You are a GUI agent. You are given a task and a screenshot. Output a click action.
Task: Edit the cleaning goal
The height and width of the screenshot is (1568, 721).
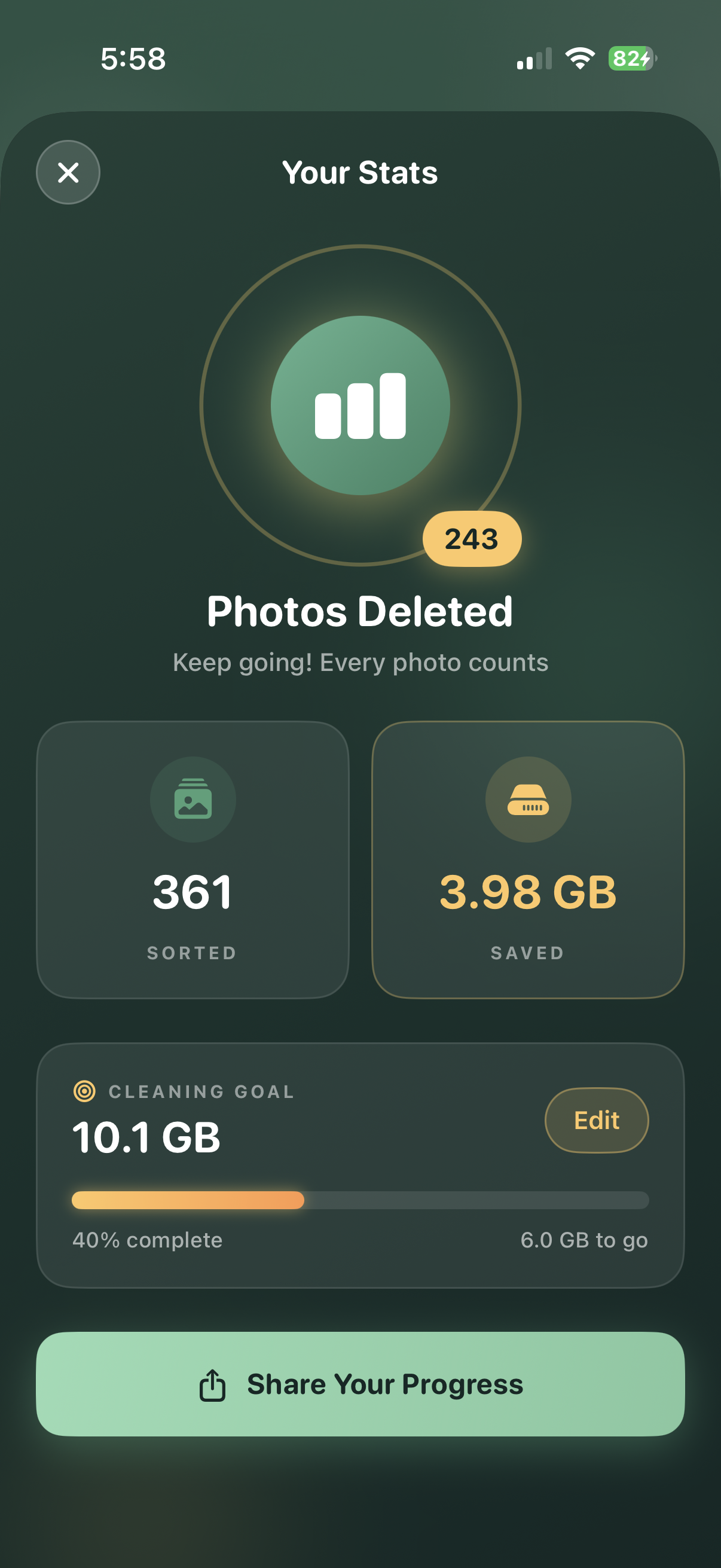595,1120
